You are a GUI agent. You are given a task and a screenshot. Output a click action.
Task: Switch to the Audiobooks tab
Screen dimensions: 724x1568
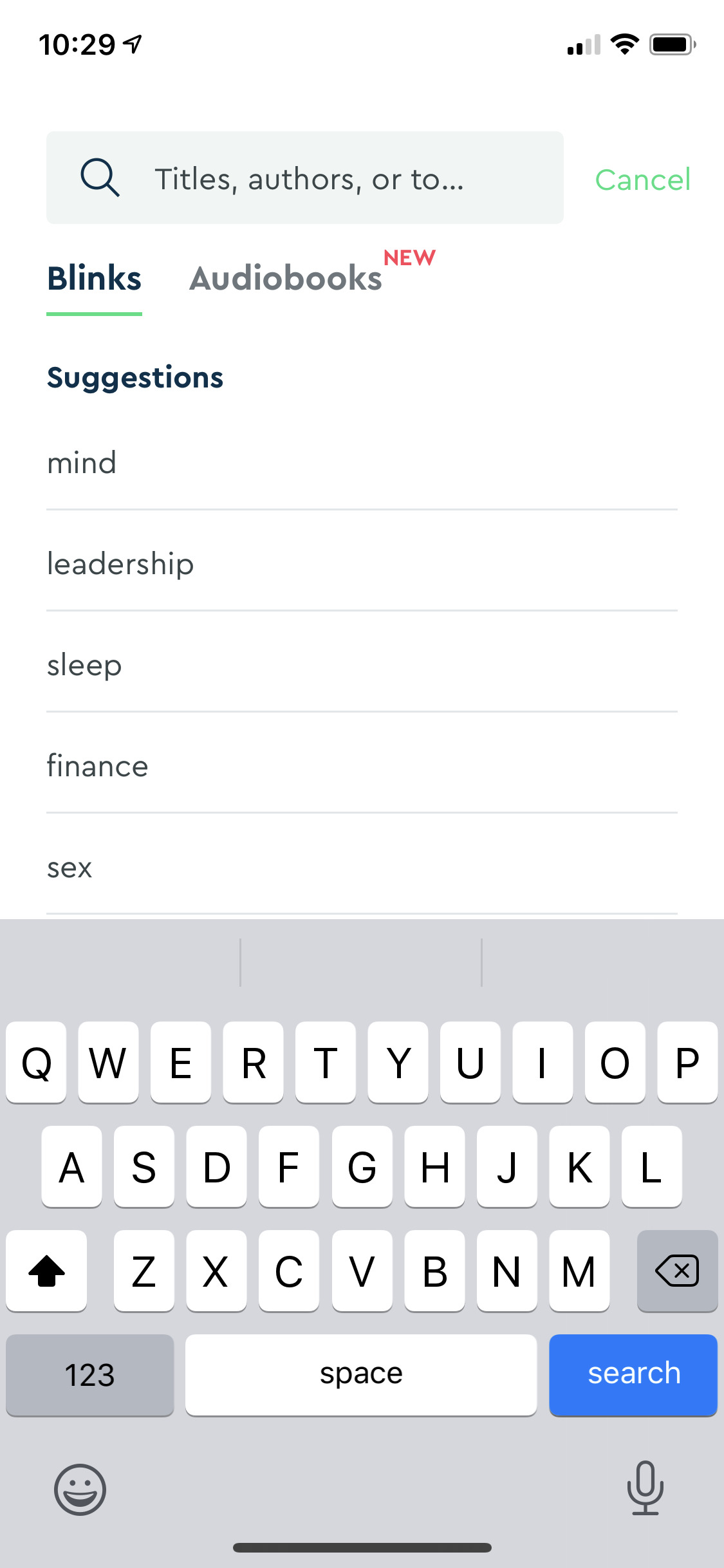click(287, 278)
